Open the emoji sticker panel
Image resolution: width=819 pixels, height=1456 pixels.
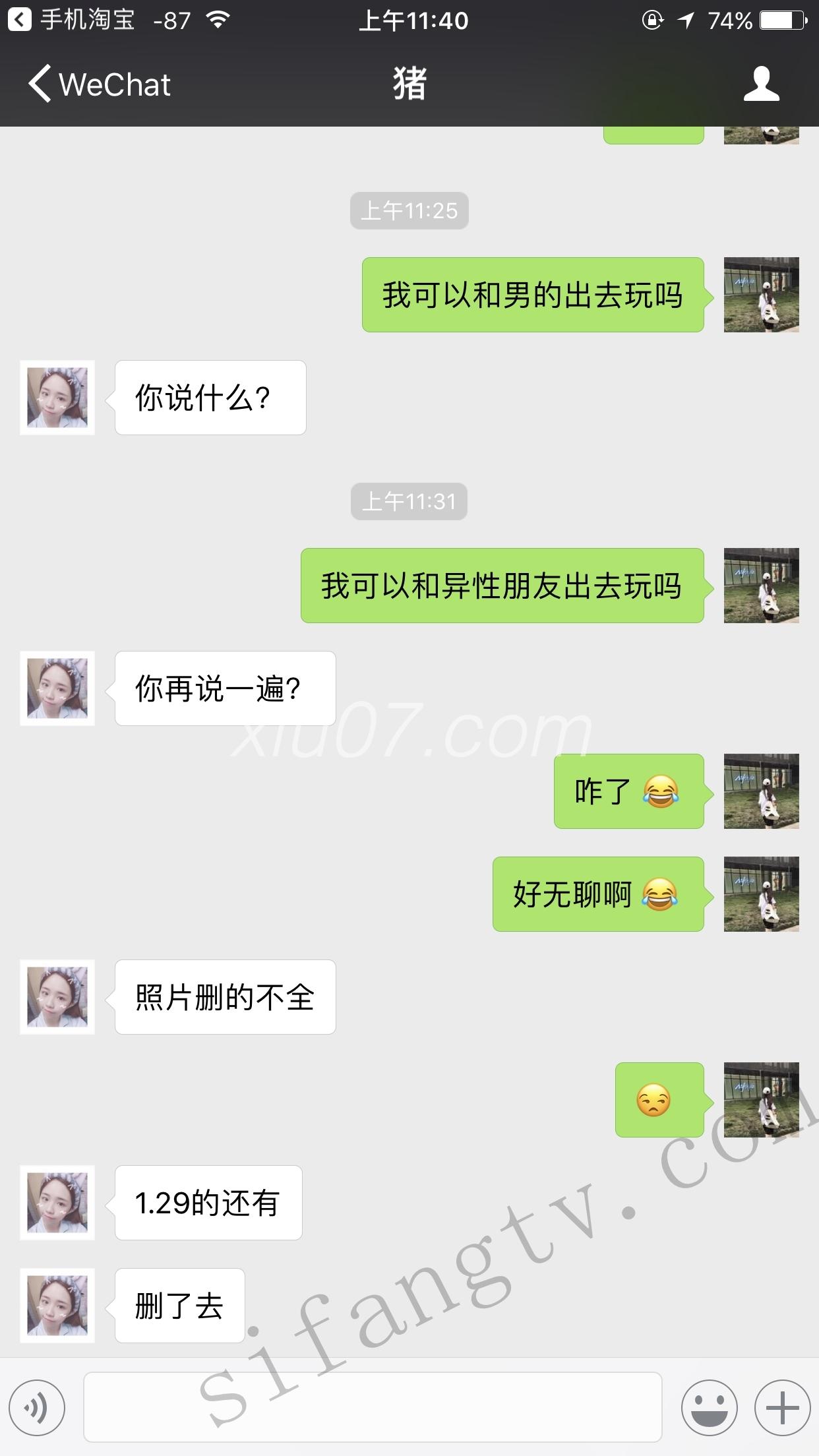tap(709, 1407)
